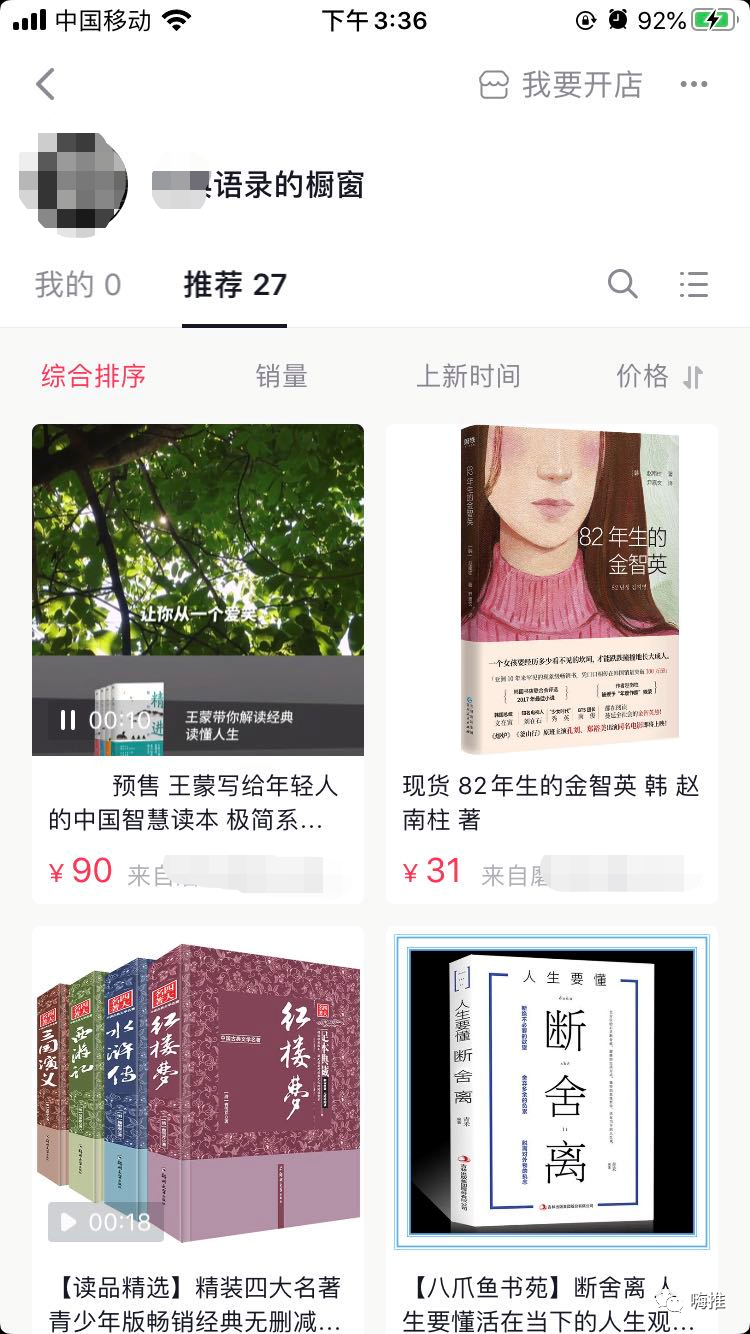Pause the video on the 王蒙 book card
The width and height of the screenshot is (750, 1334).
(68, 720)
